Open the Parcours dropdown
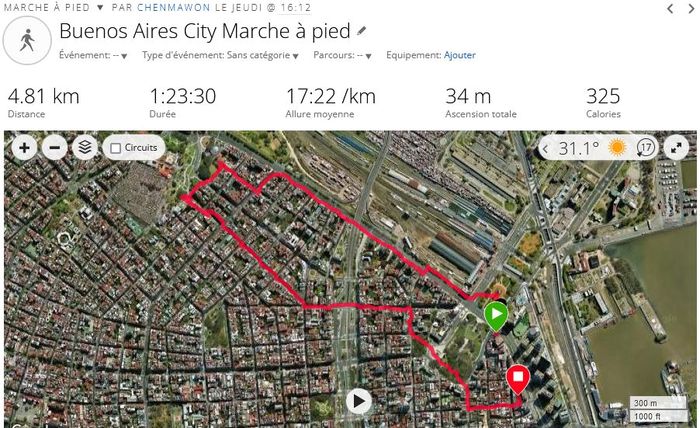Screen dimensions: 700x428 (340, 56)
